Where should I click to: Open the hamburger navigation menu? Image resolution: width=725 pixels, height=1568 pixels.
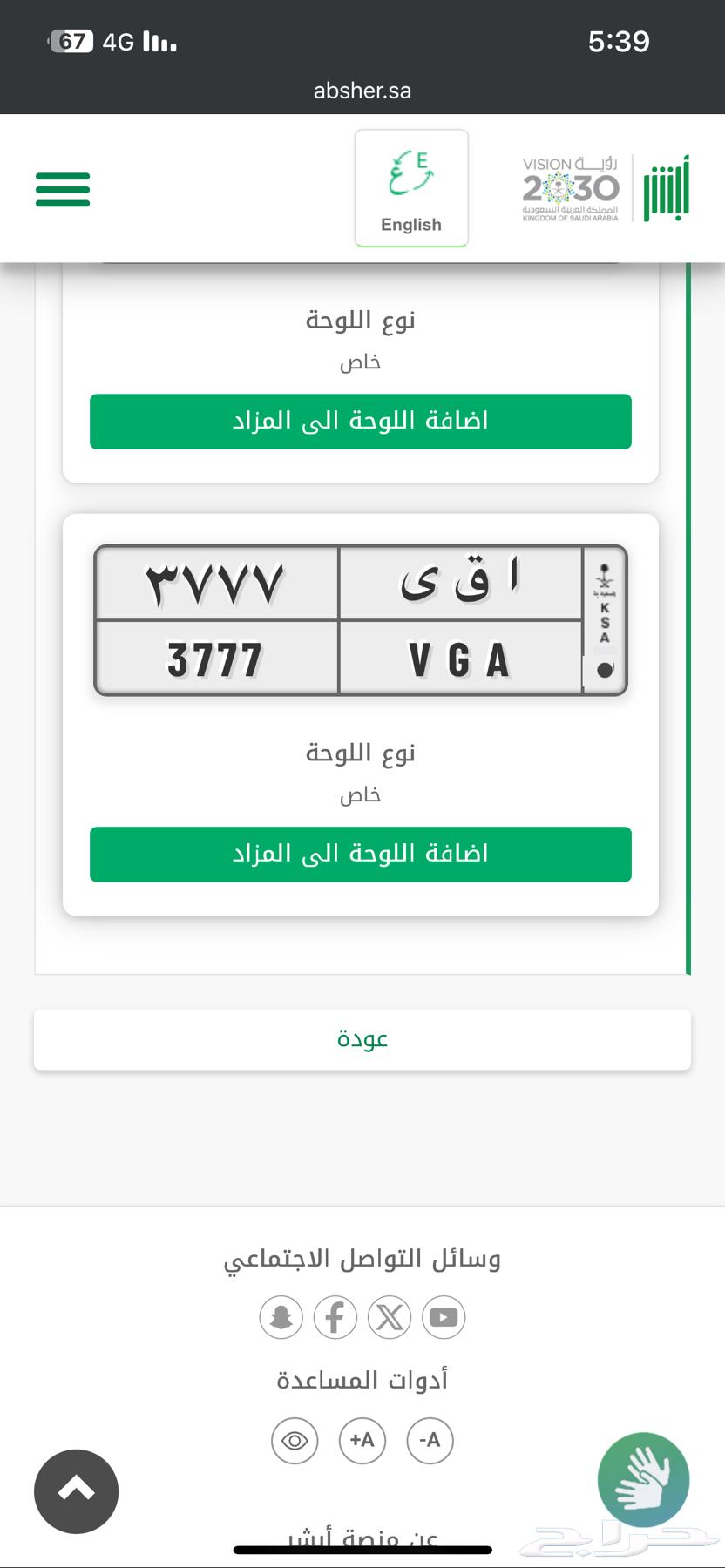(62, 190)
